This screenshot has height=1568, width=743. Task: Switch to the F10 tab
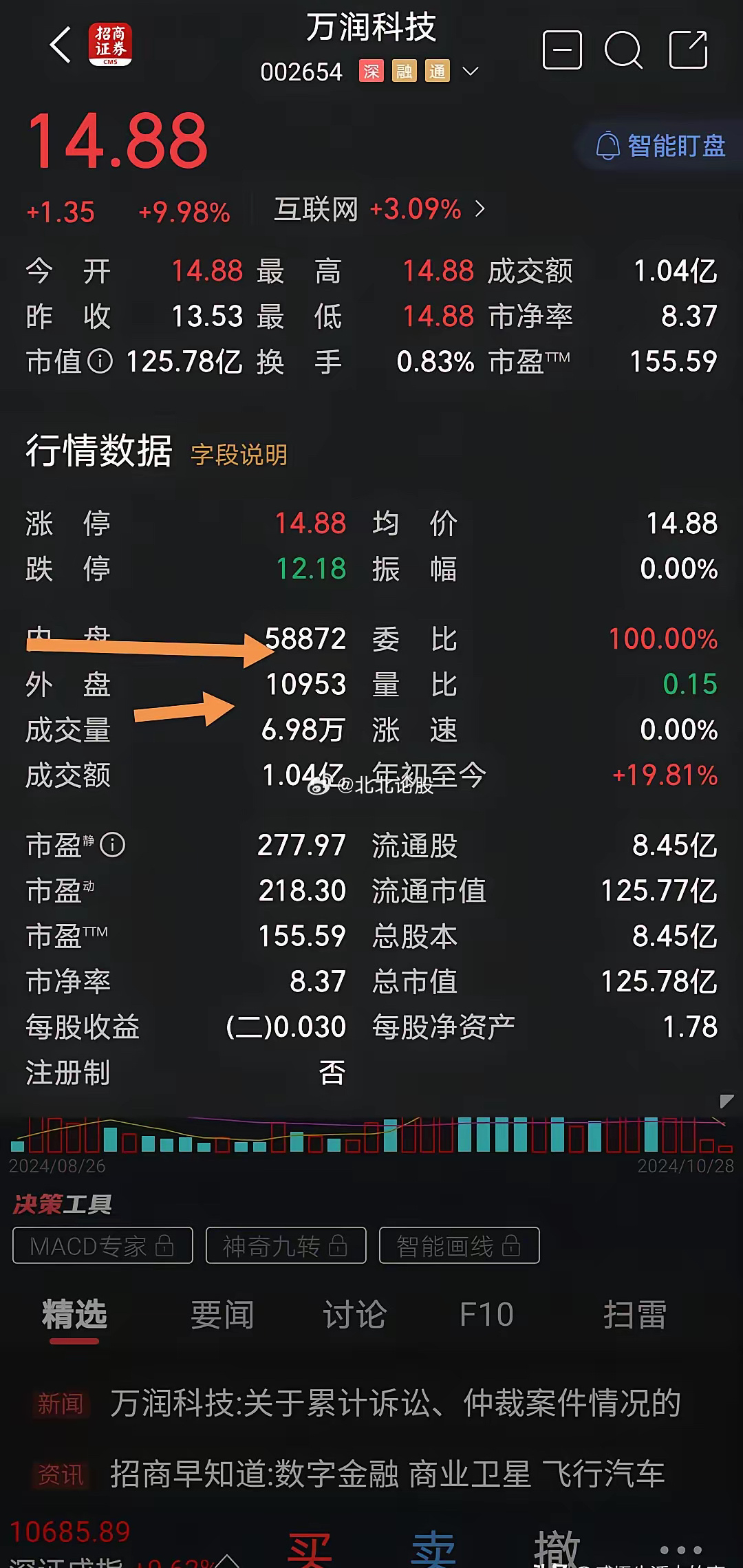pyautogui.click(x=486, y=1315)
